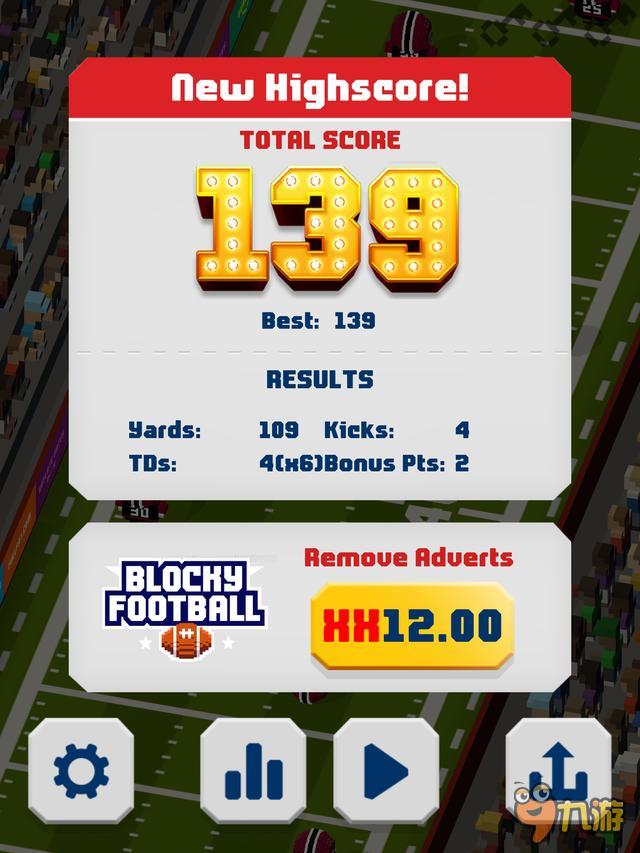Open the leaderboard stats icon
Screen dimensions: 640x853
pyautogui.click(x=253, y=771)
